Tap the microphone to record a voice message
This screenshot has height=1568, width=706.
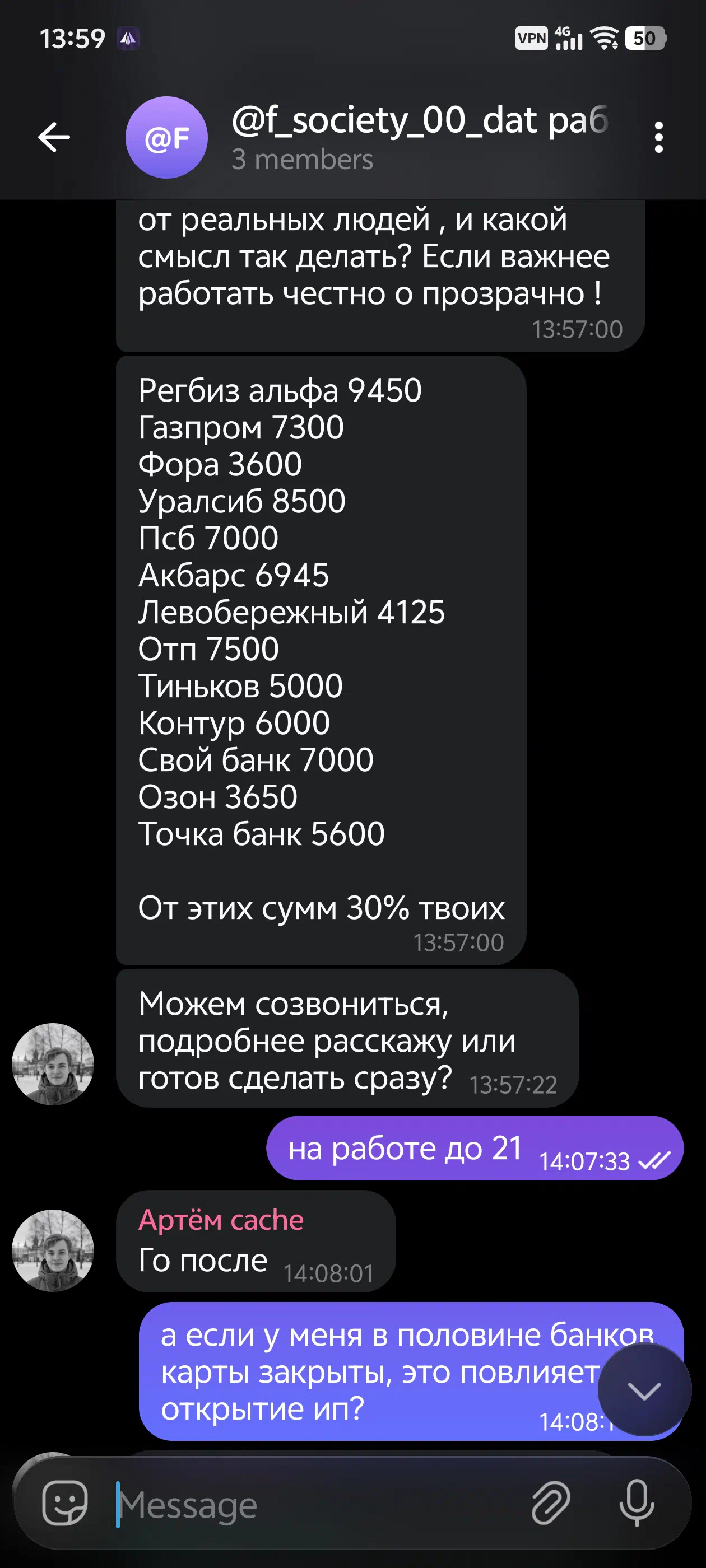(637, 1502)
